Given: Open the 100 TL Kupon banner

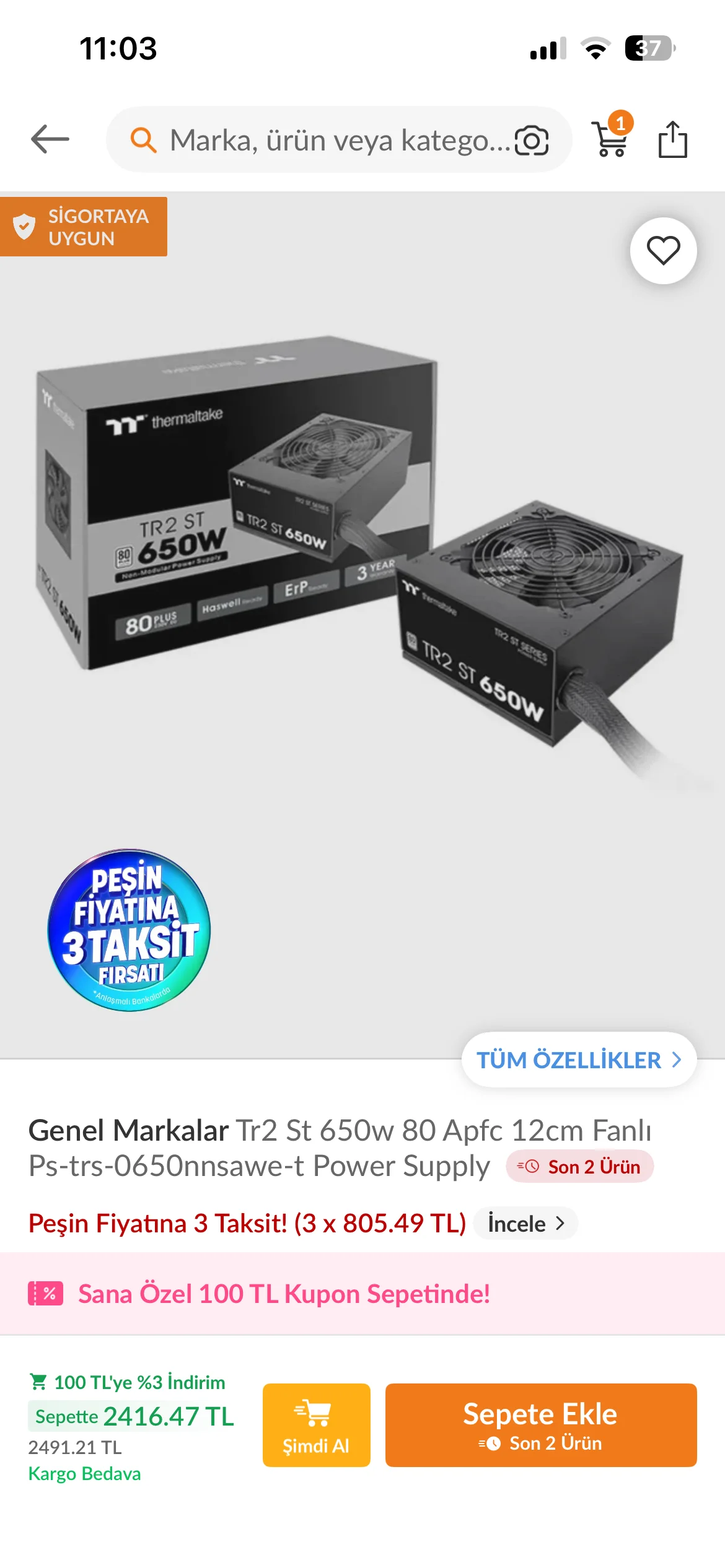Looking at the screenshot, I should click(362, 1293).
